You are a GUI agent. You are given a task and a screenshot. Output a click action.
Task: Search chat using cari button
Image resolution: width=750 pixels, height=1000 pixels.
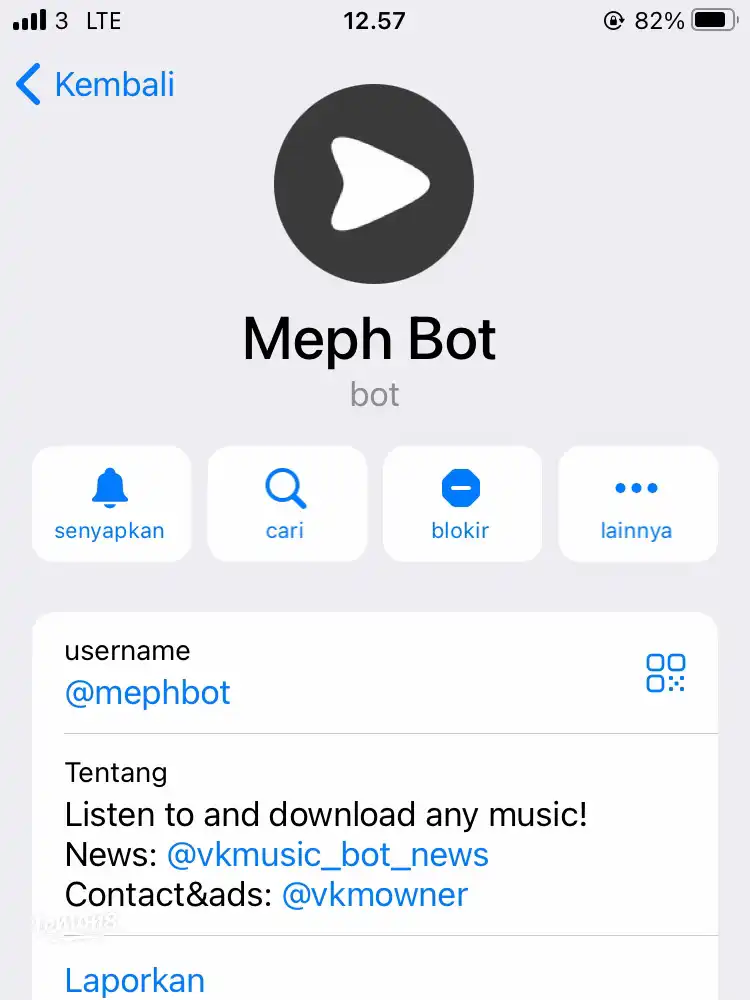click(286, 504)
